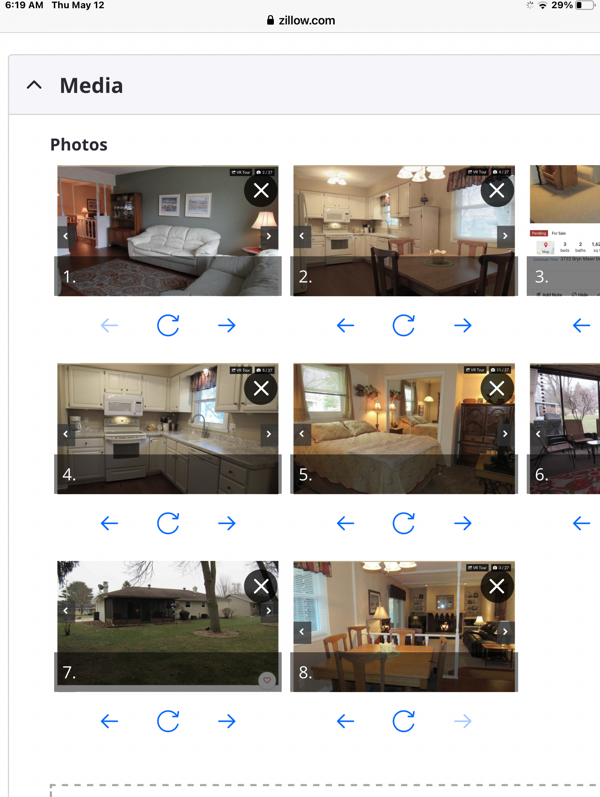Image resolution: width=600 pixels, height=797 pixels.
Task: Move photo 5 forward one position
Action: point(462,523)
